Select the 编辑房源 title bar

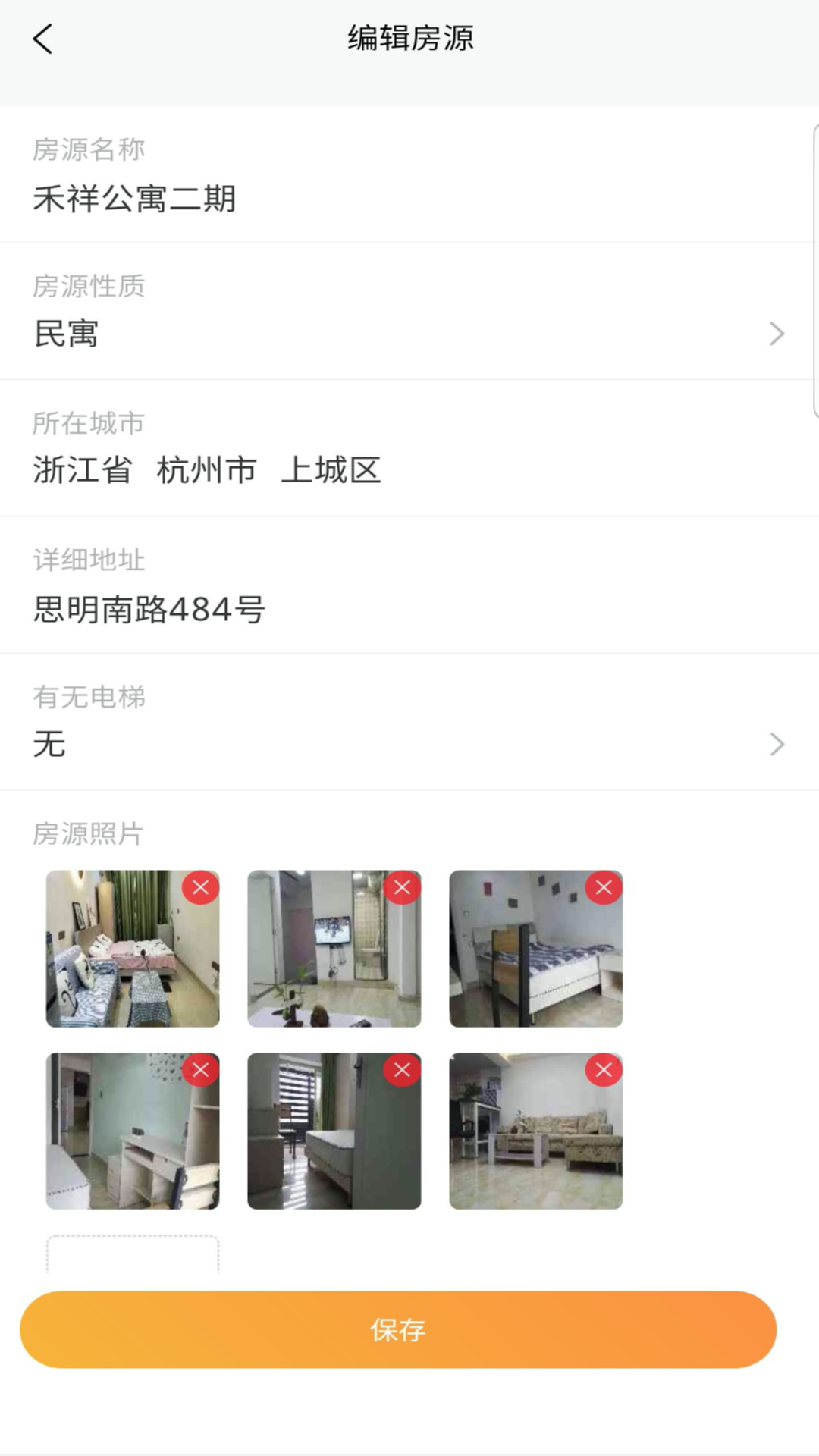(x=409, y=39)
